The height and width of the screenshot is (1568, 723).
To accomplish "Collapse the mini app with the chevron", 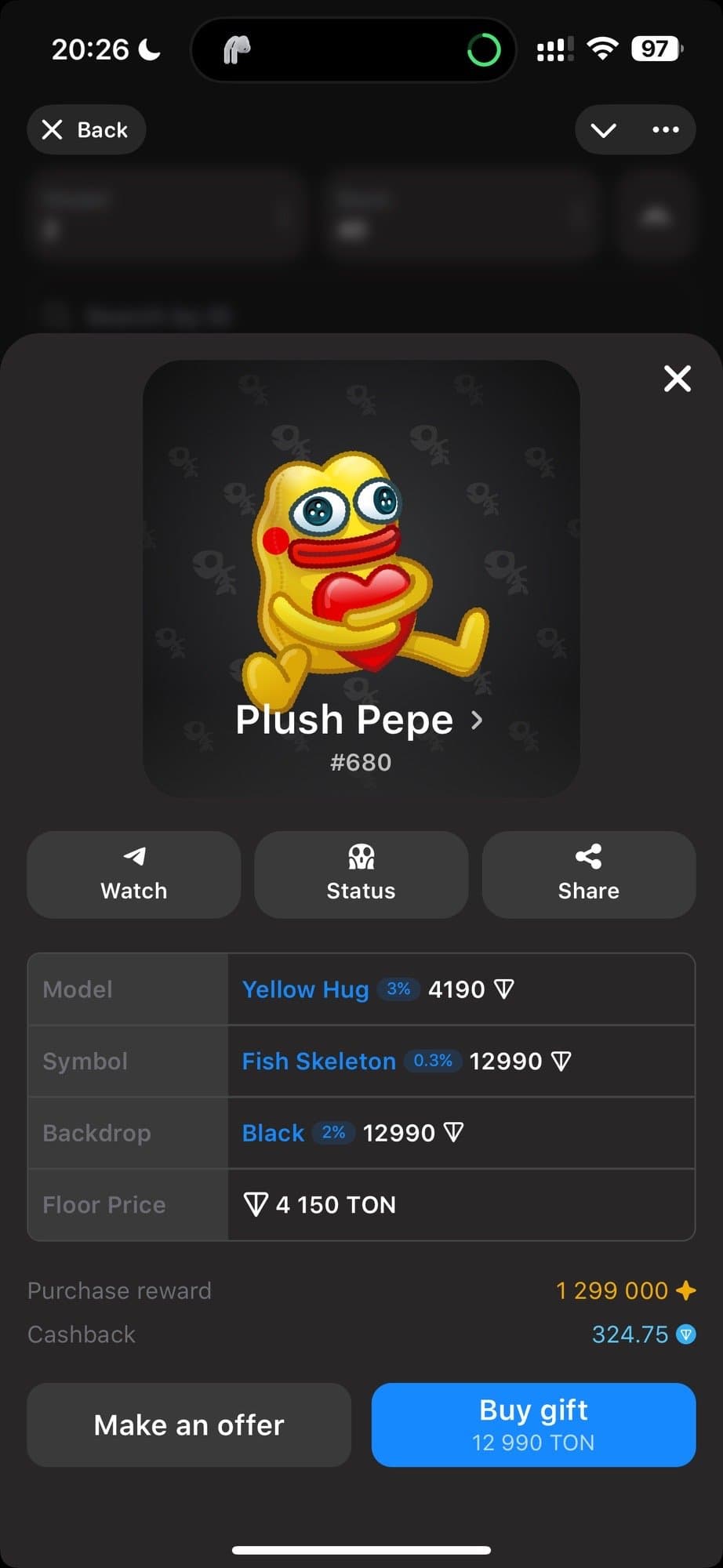I will point(603,130).
